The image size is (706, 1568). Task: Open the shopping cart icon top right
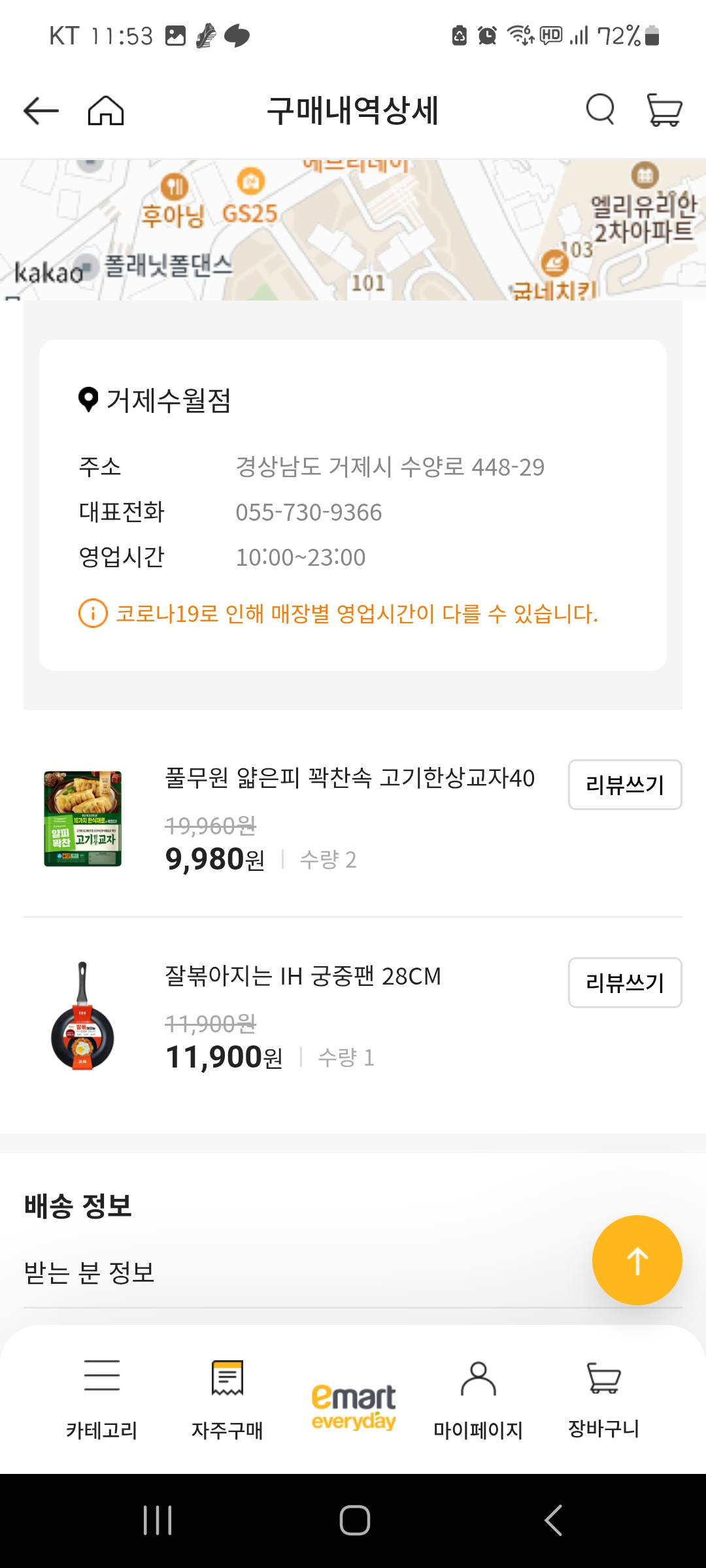pyautogui.click(x=664, y=110)
